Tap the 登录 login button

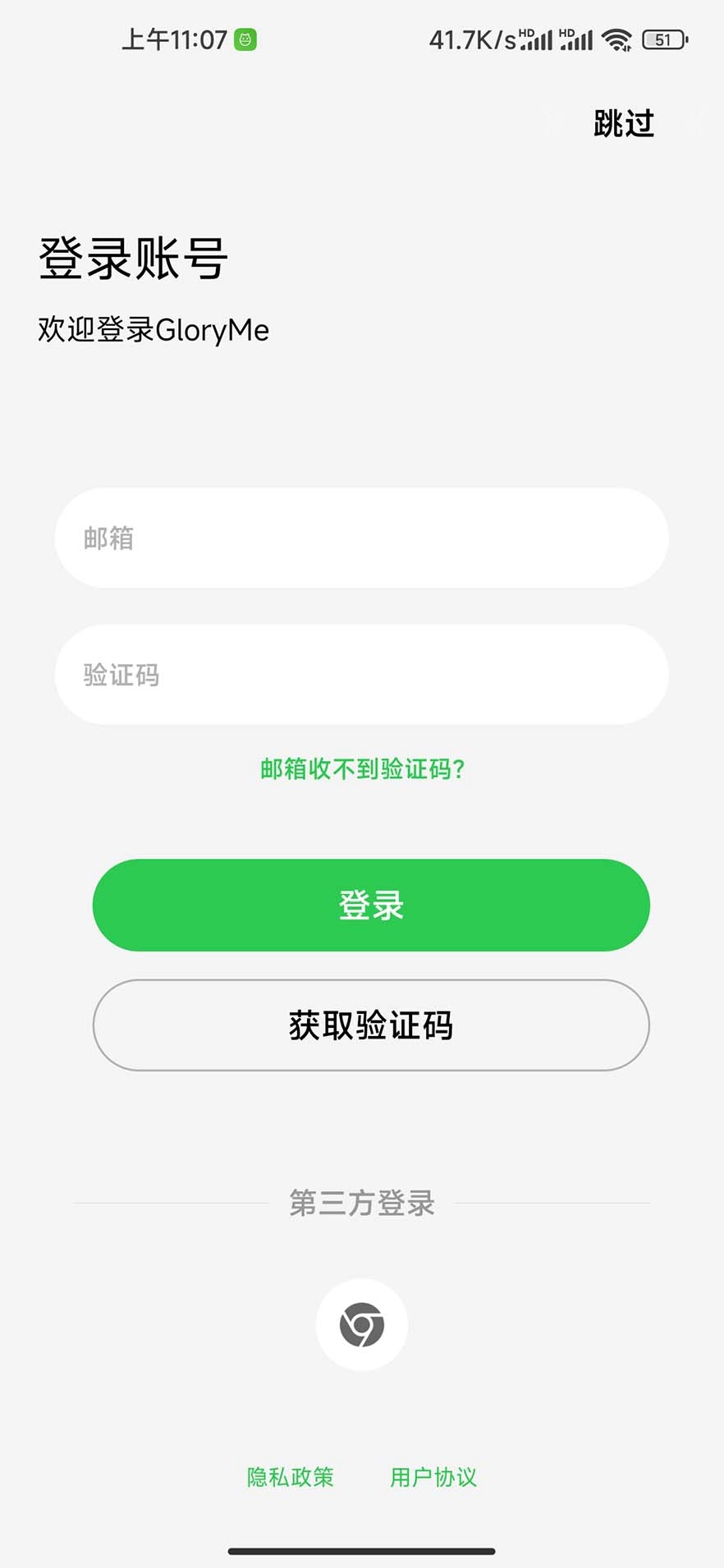pos(371,905)
